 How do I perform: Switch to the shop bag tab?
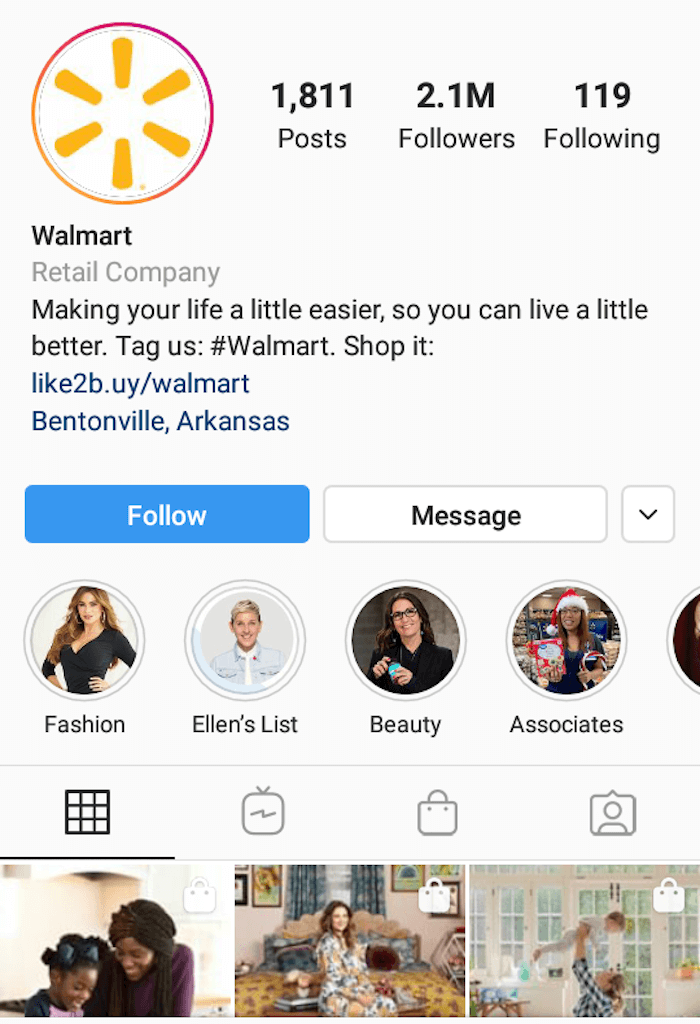tap(437, 812)
